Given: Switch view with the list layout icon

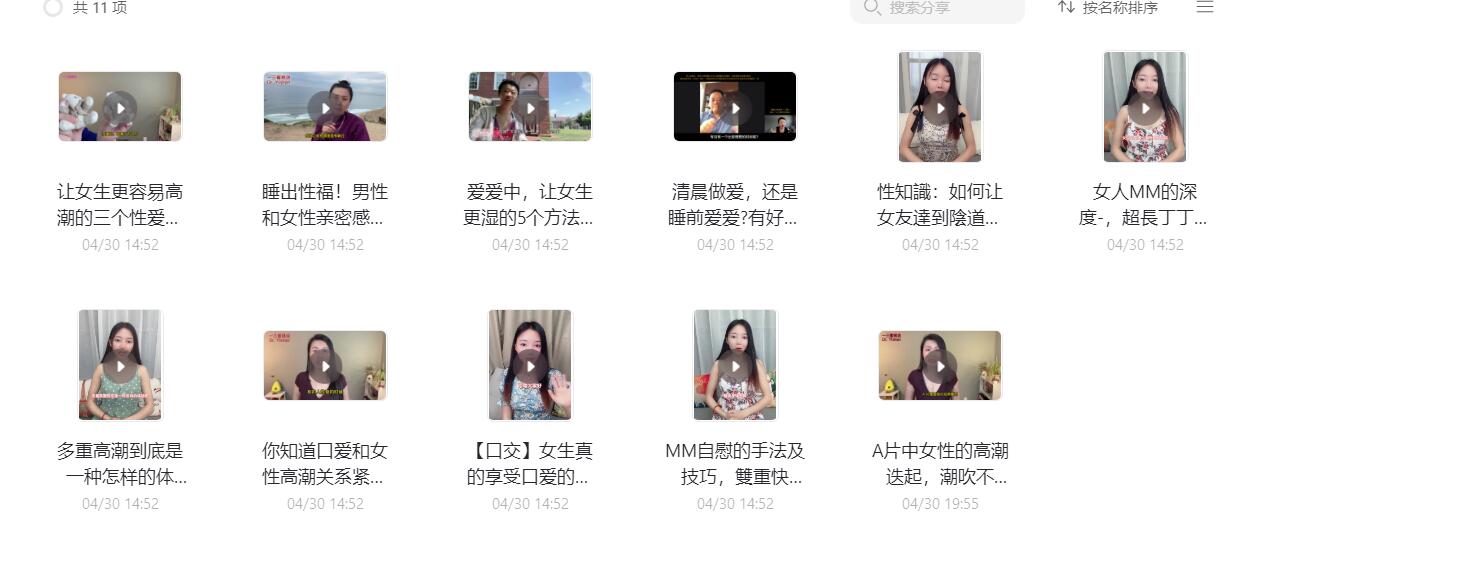Looking at the screenshot, I should coord(1205,8).
